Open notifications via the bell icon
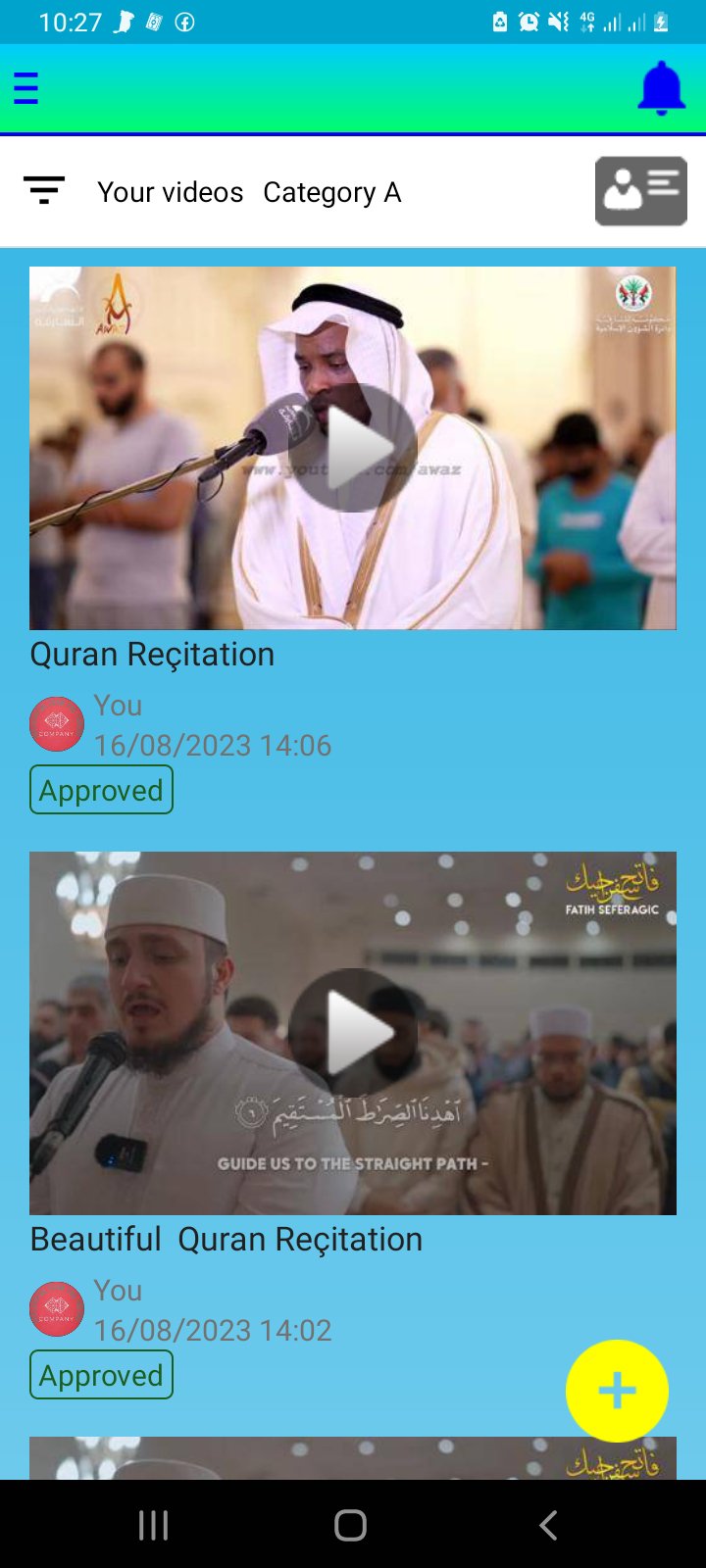The height and width of the screenshot is (1568, 706). click(x=661, y=86)
